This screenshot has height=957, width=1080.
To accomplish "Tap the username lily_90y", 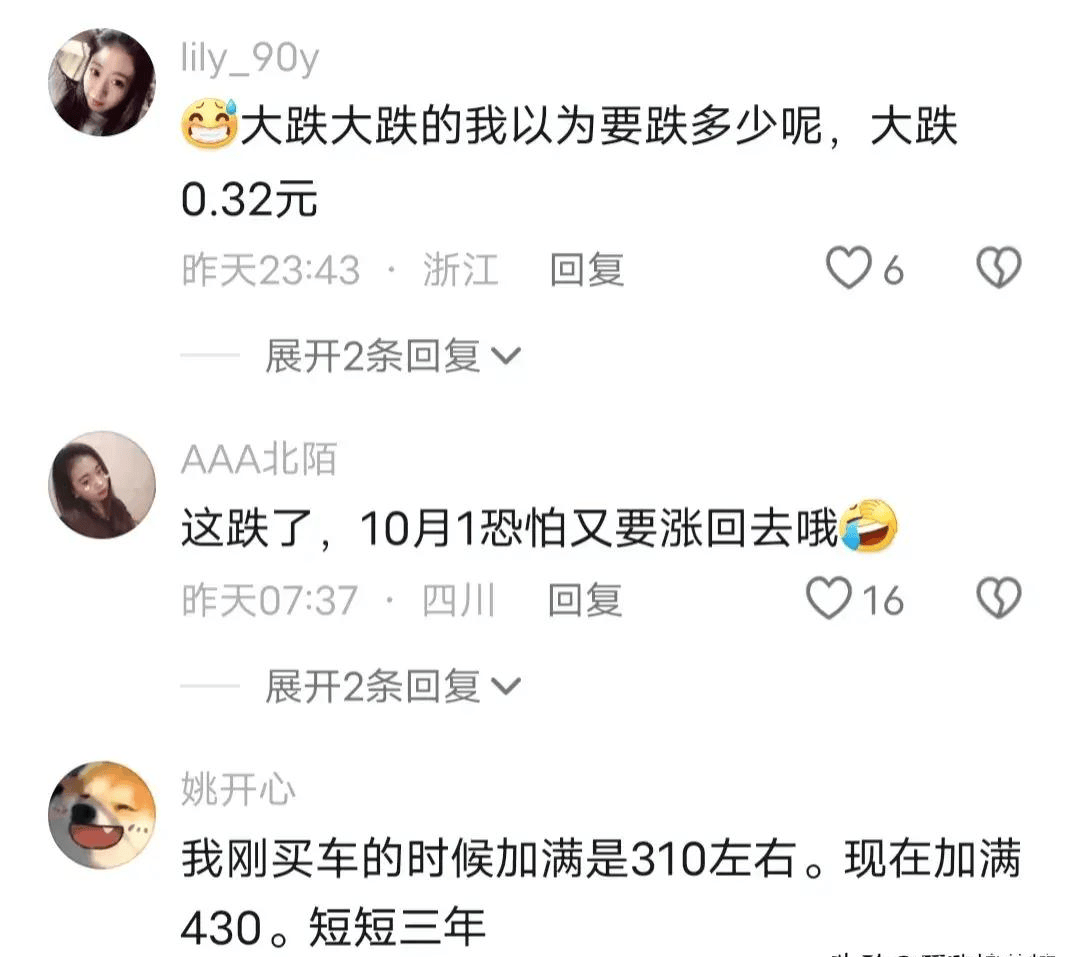I will coord(250,60).
